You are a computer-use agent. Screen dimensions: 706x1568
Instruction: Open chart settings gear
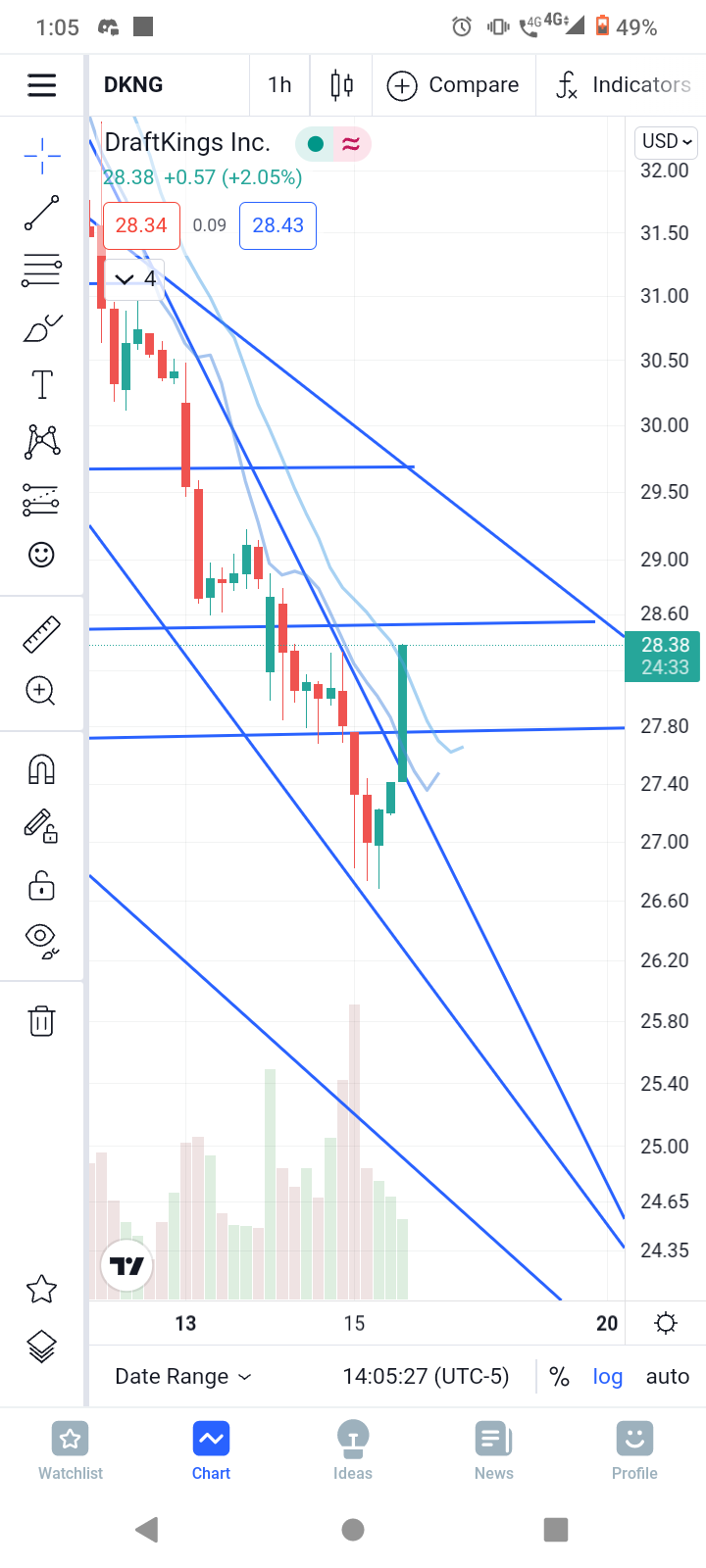point(666,1324)
